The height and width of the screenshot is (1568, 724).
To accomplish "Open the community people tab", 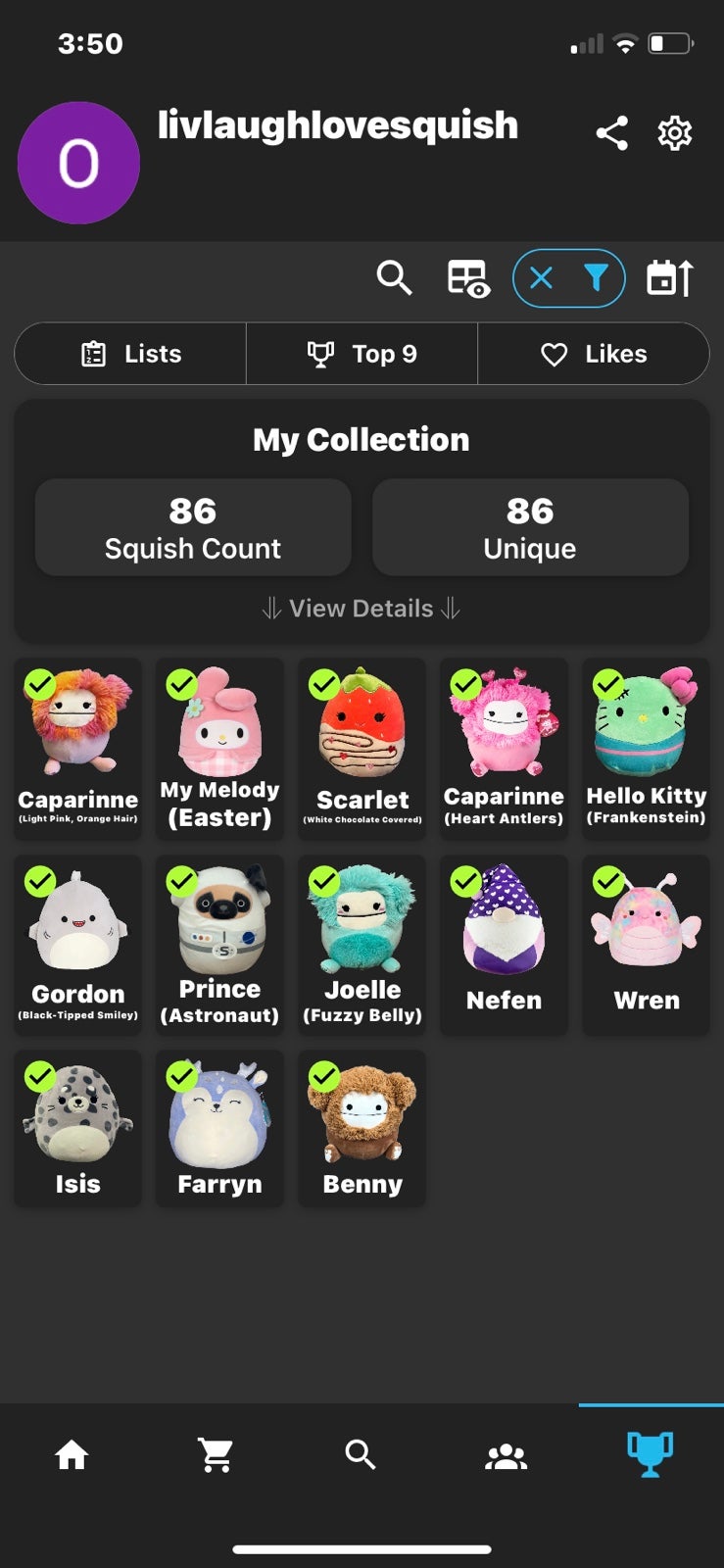I will (507, 1456).
